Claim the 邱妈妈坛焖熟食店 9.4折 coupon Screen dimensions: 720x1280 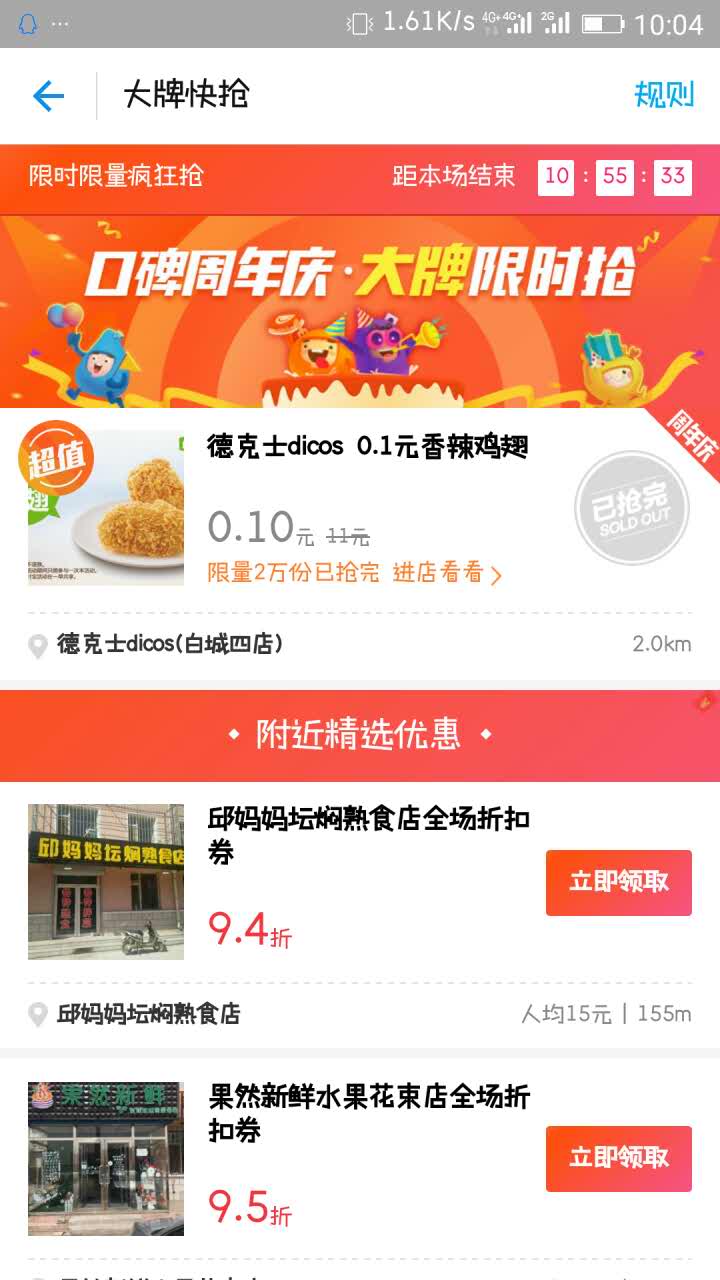[619, 882]
